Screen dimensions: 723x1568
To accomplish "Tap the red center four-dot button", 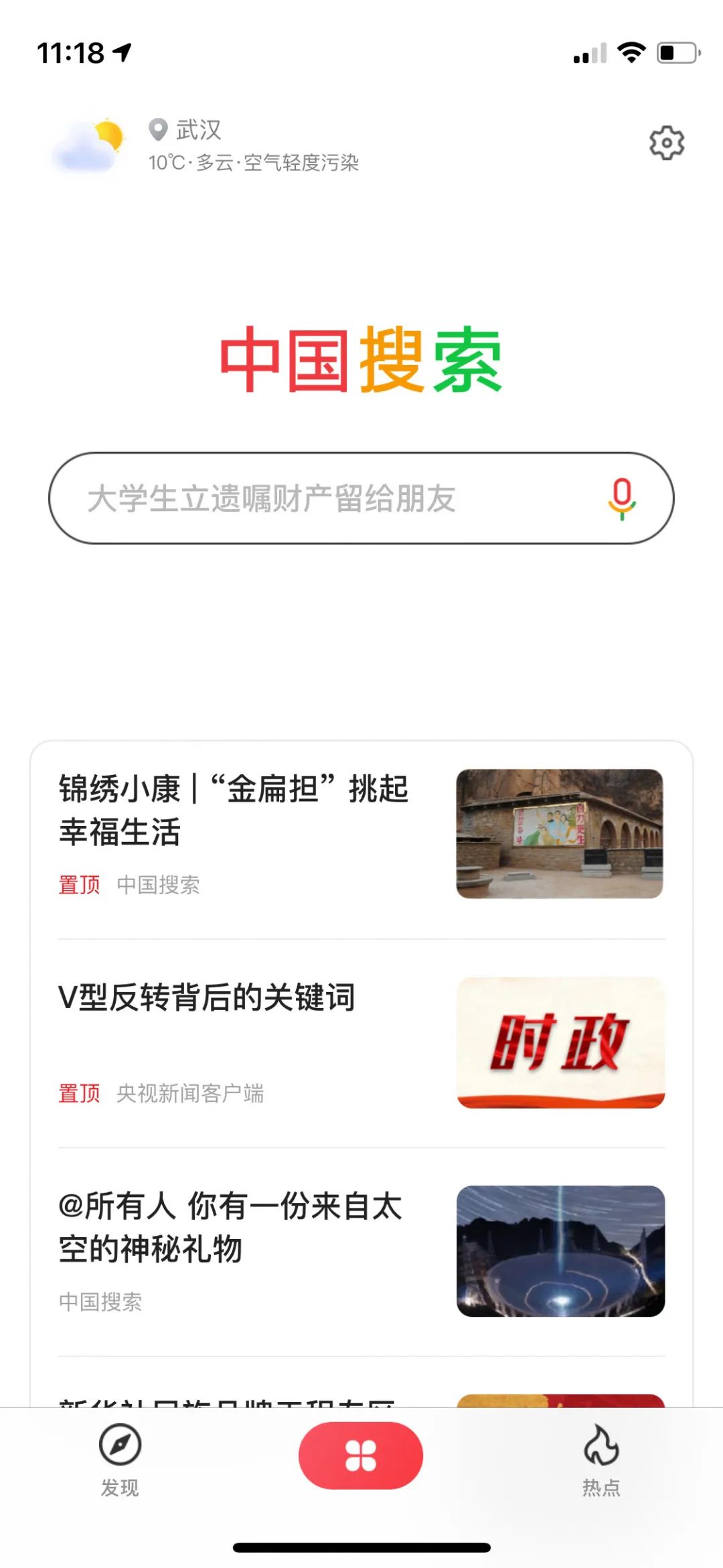I will [x=361, y=1455].
